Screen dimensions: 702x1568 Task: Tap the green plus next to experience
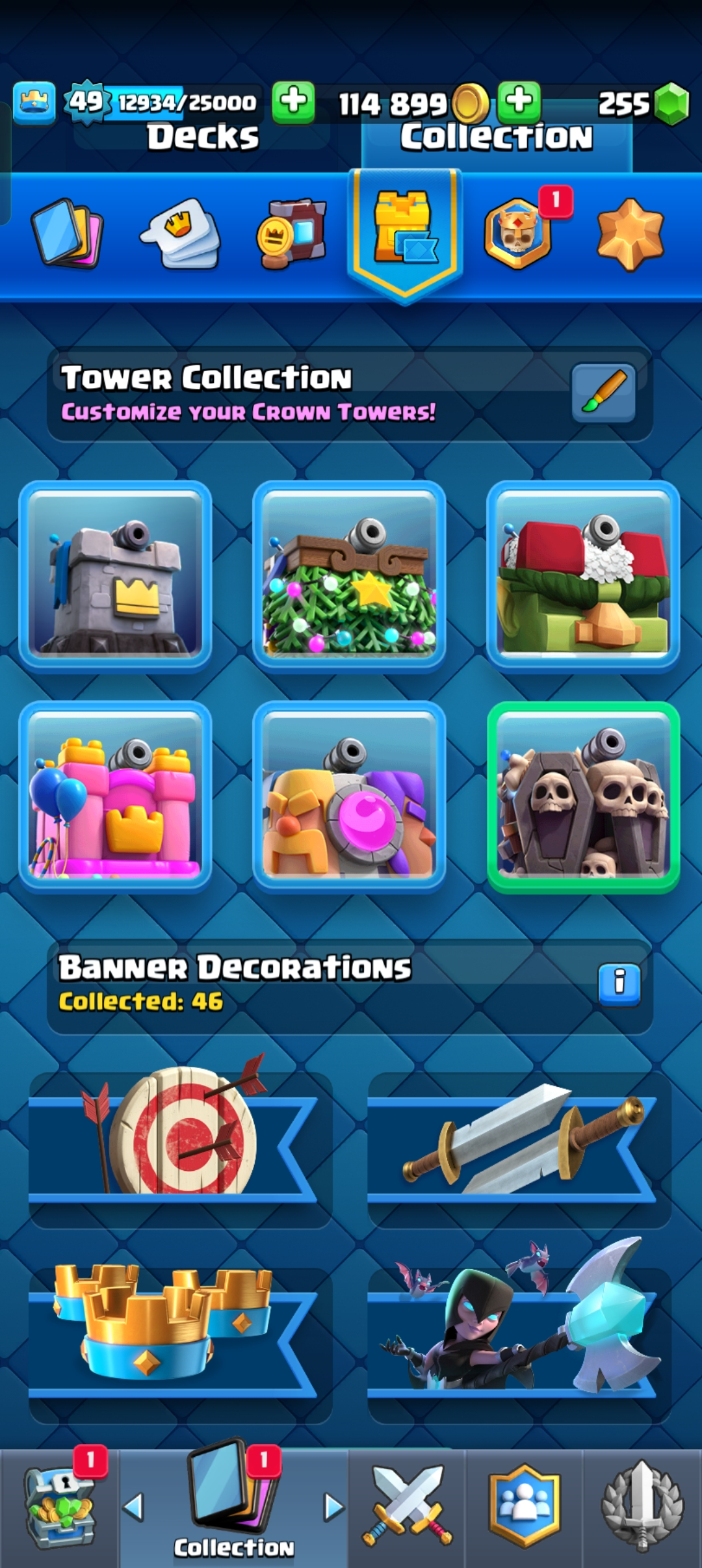click(293, 102)
